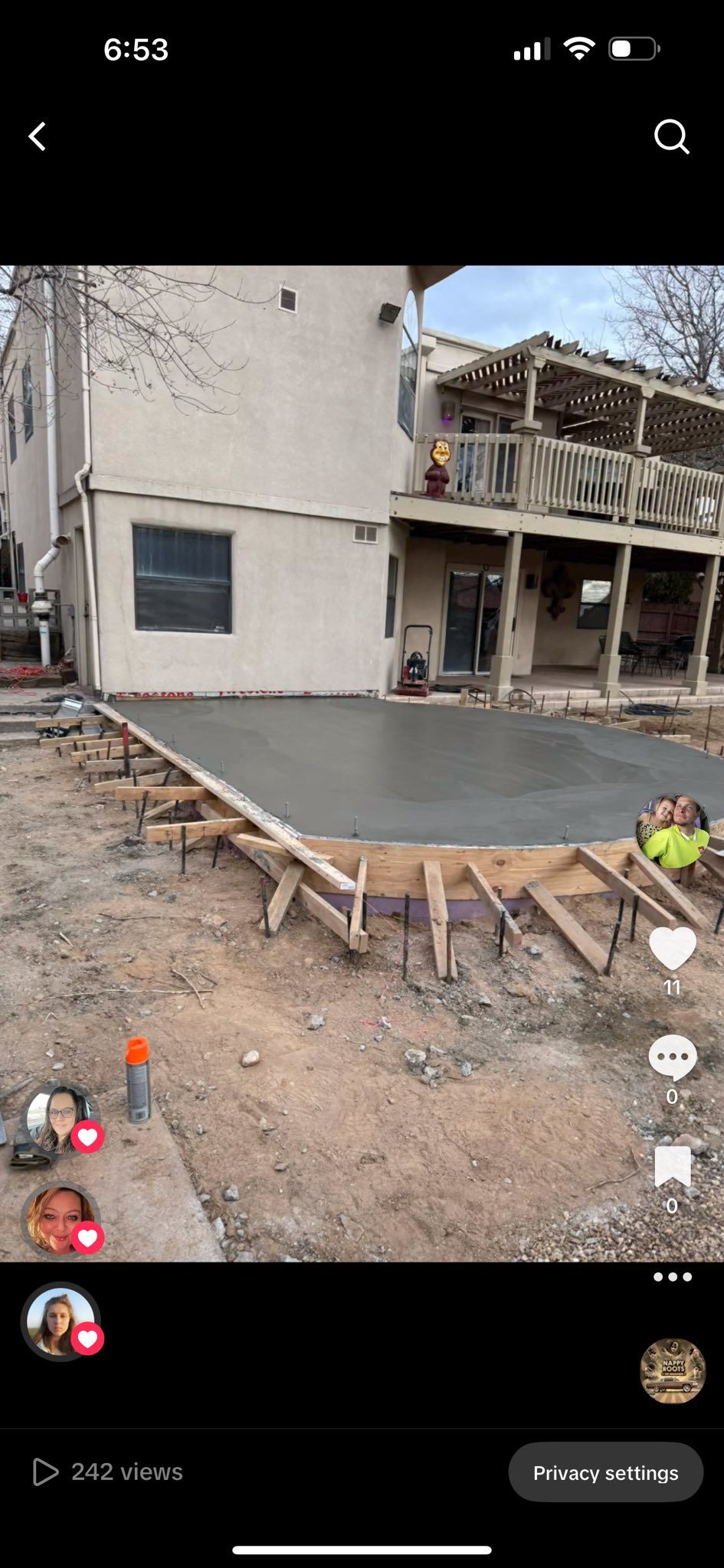Go back with the top-left arrow
This screenshot has height=1568, width=724.
pos(37,137)
